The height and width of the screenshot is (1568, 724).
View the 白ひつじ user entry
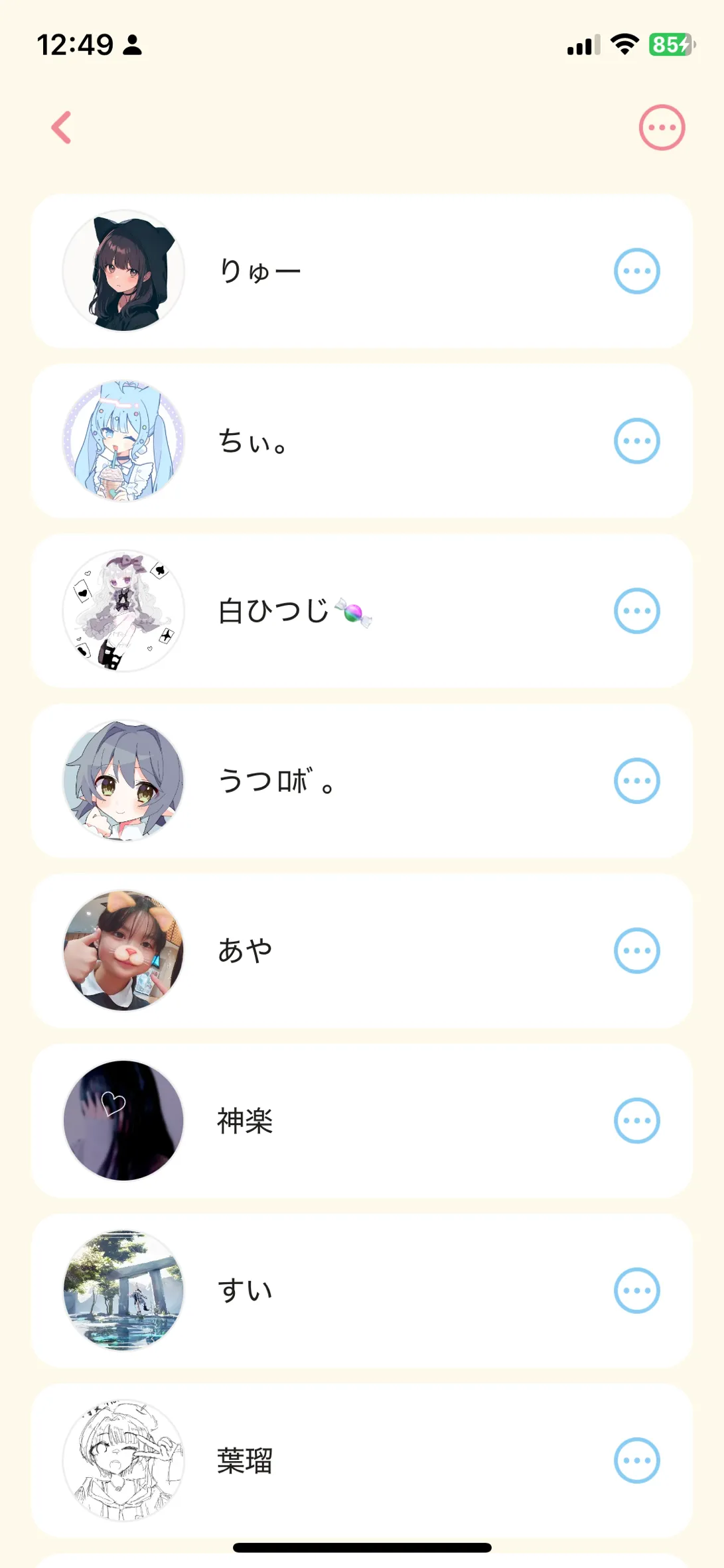coord(332,611)
